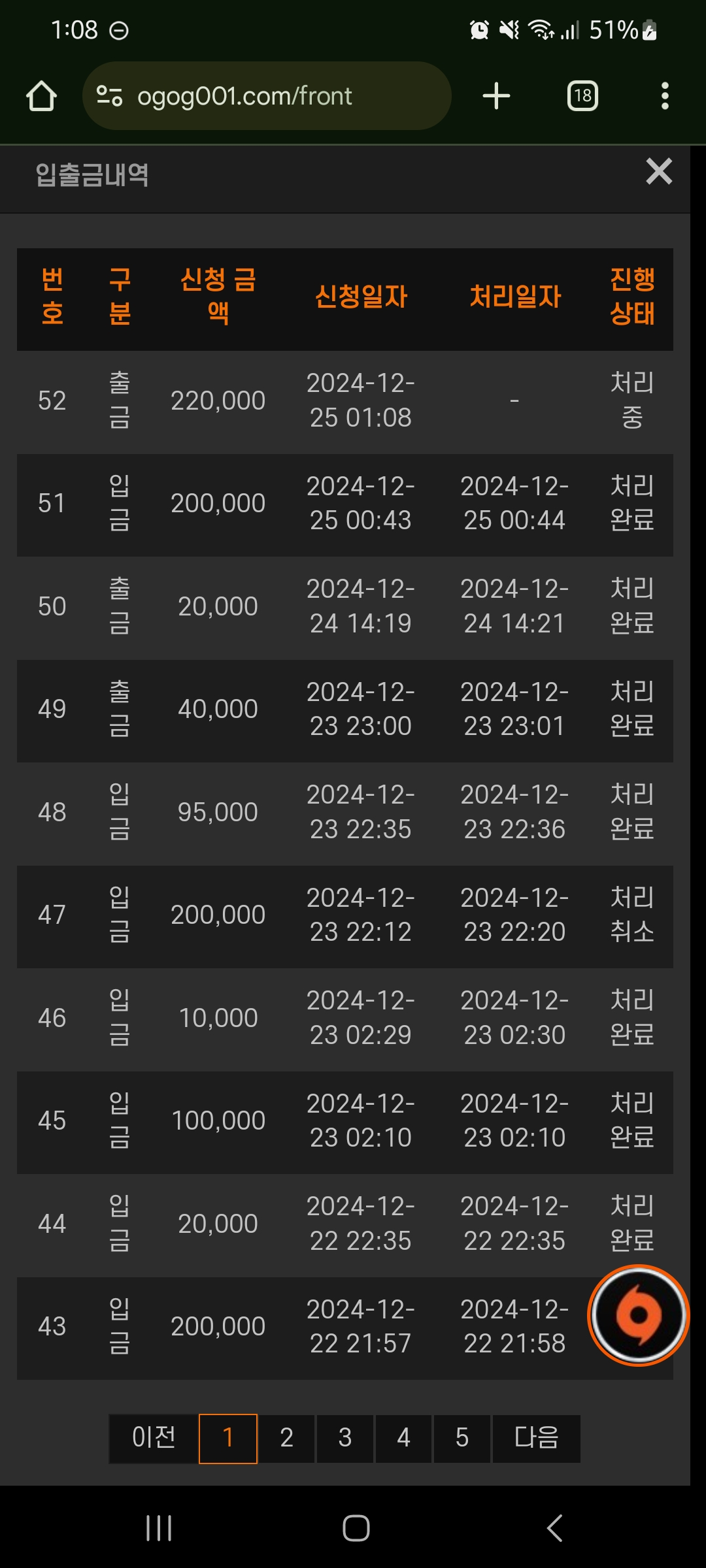Open a new browser tab

tap(496, 96)
